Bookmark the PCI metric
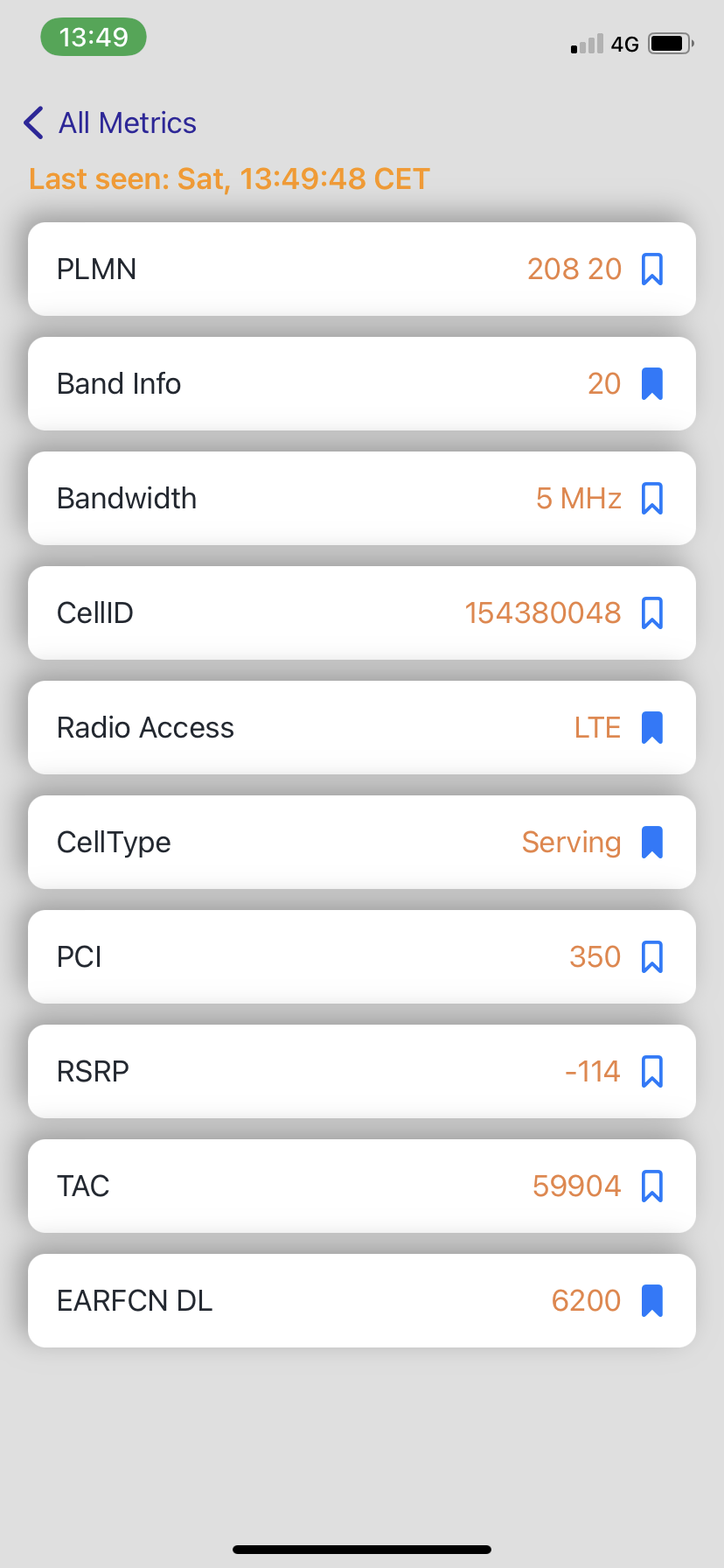724x1568 pixels. point(652,957)
